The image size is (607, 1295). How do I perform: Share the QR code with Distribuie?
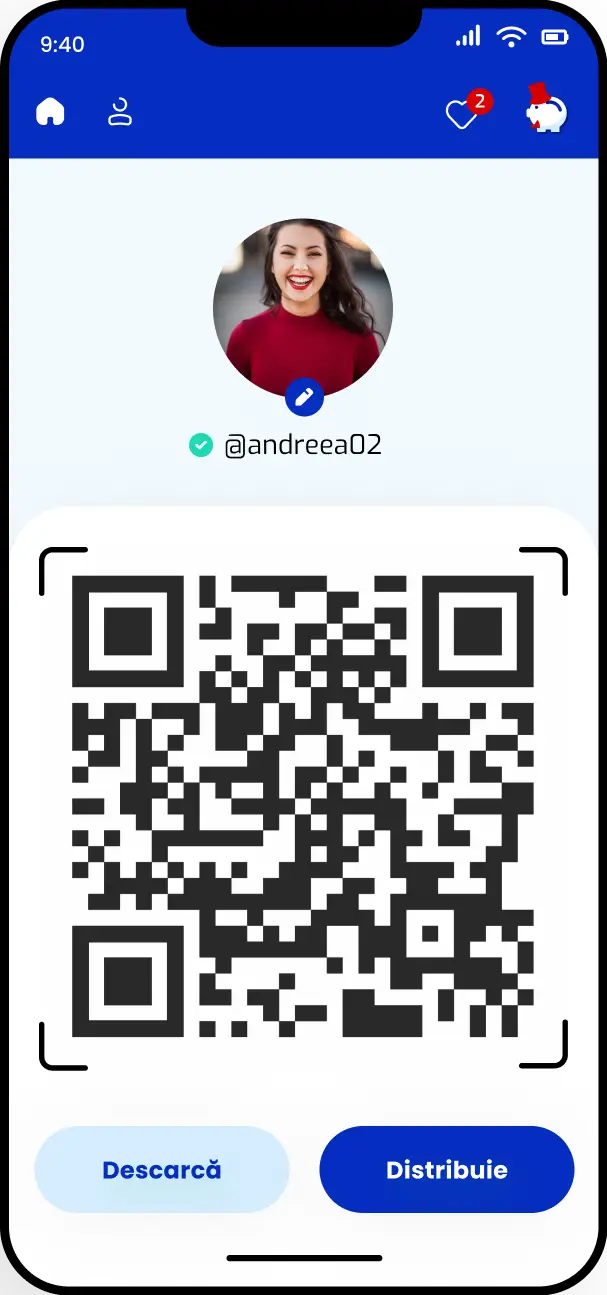click(447, 1169)
